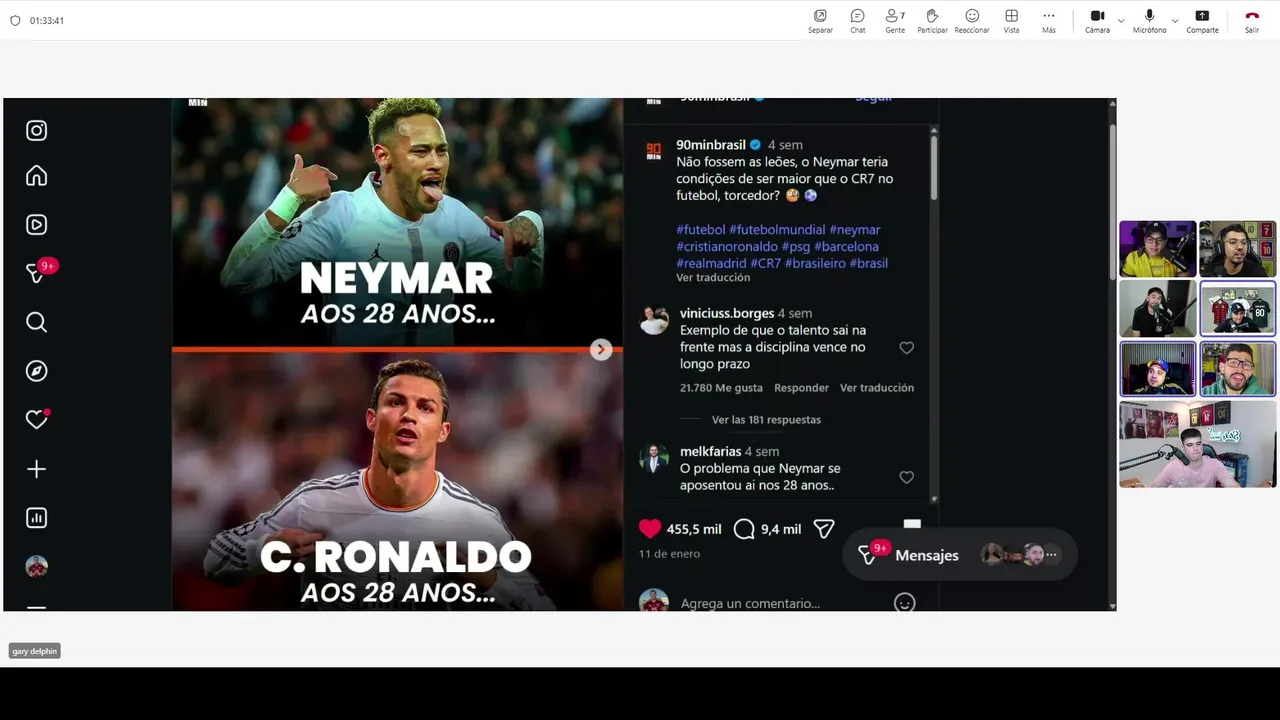Change layout with the Vista button
Viewport: 1280px width, 720px height.
point(1011,21)
